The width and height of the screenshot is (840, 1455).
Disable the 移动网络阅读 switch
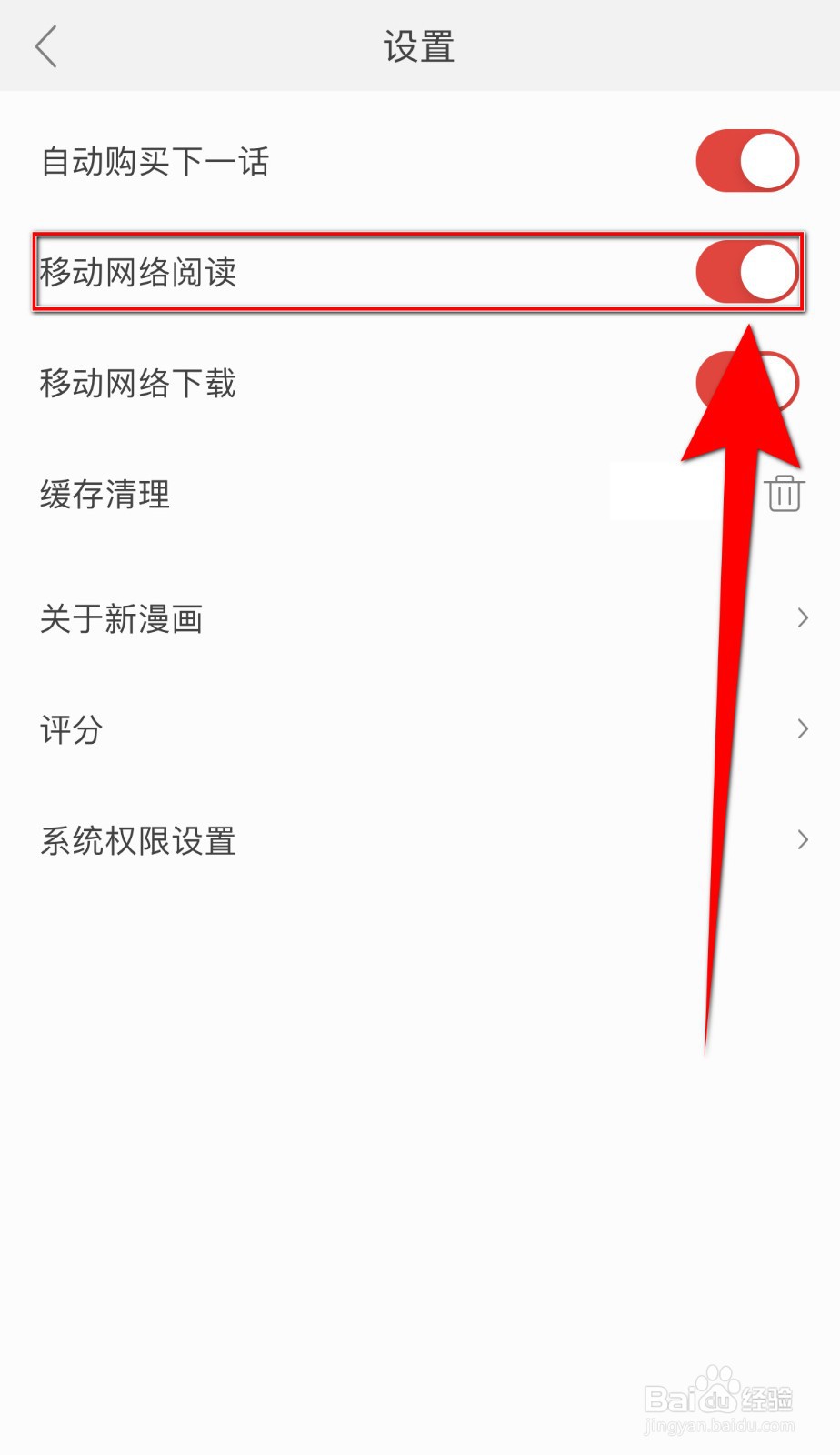point(745,270)
